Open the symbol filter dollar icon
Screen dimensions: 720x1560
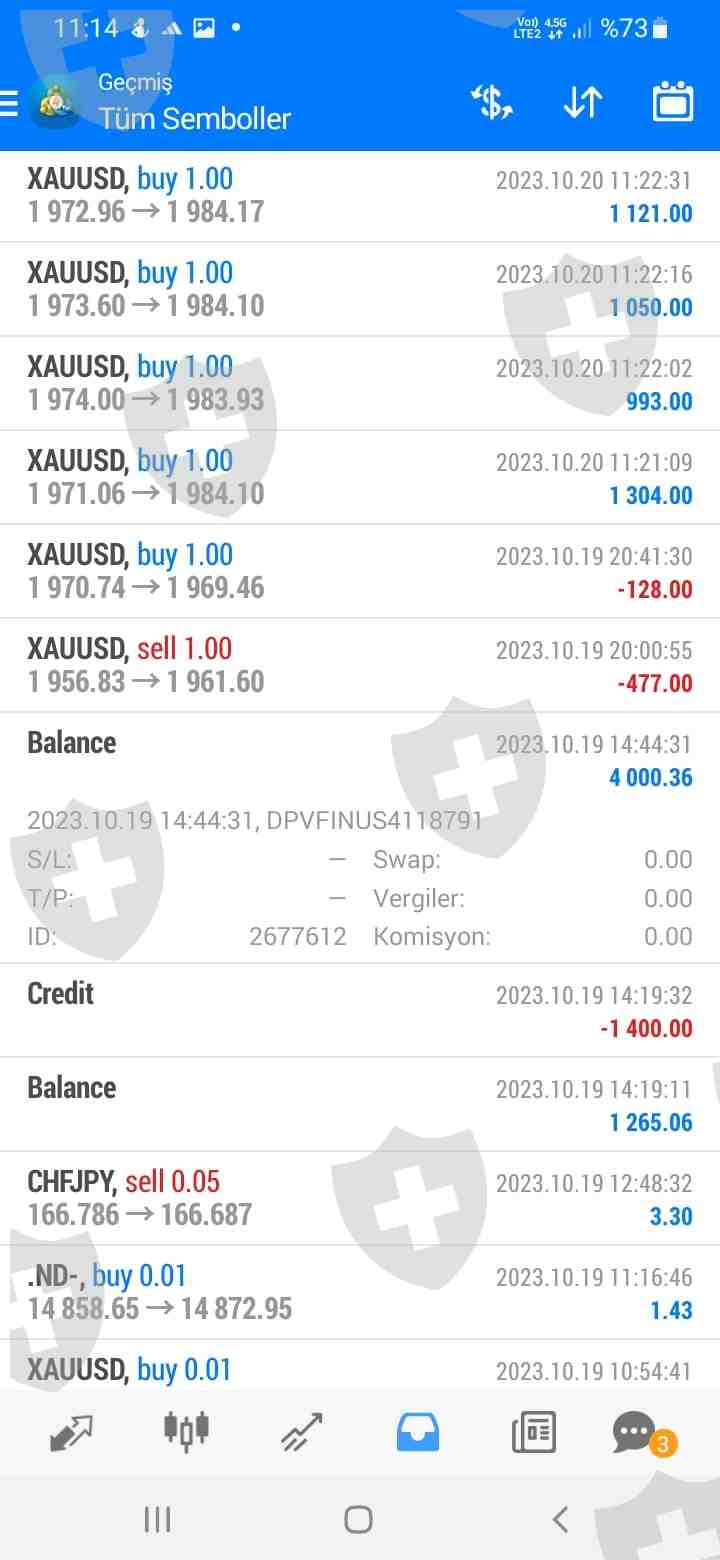tap(491, 102)
